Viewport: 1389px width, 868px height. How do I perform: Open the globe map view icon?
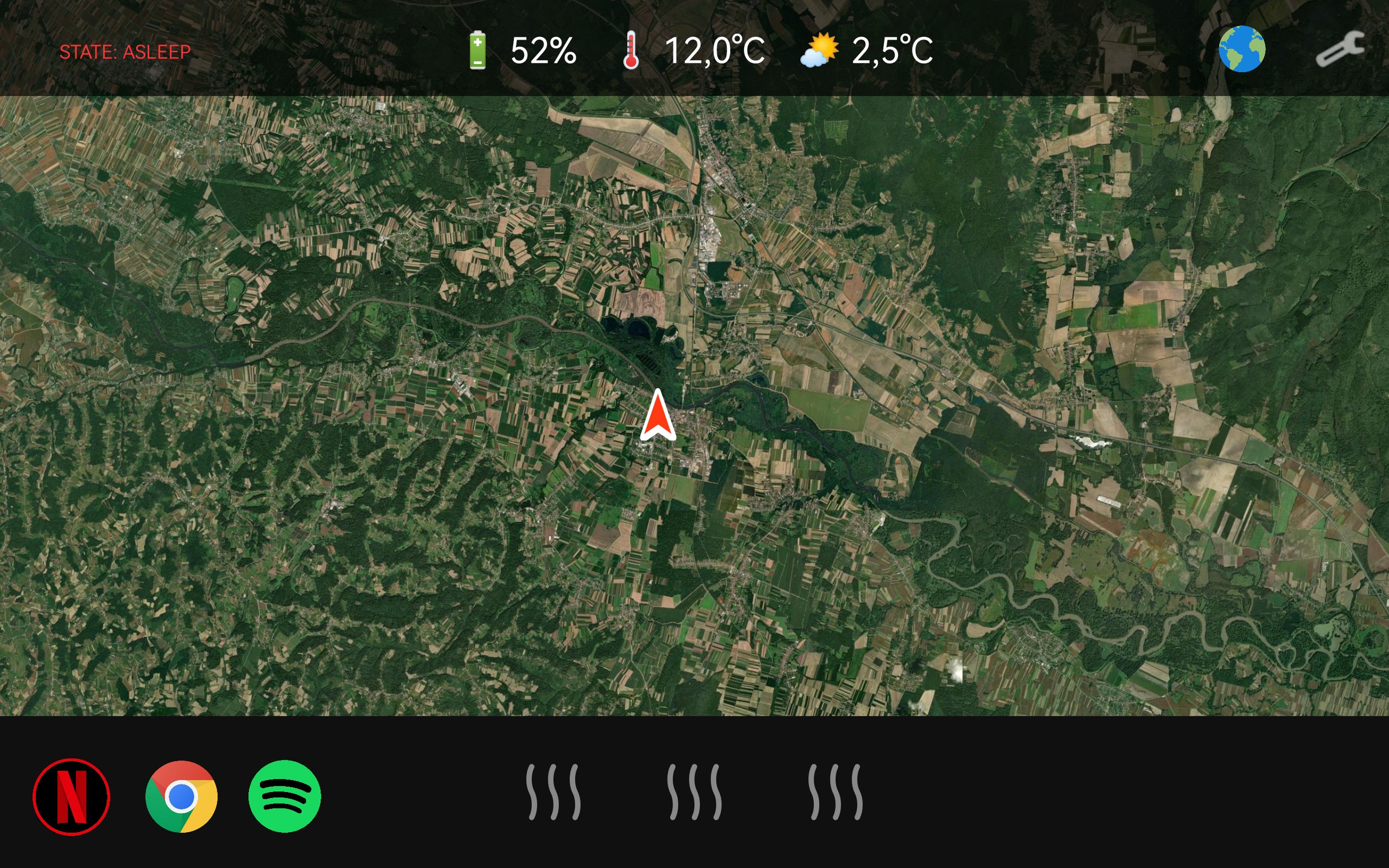(1241, 49)
